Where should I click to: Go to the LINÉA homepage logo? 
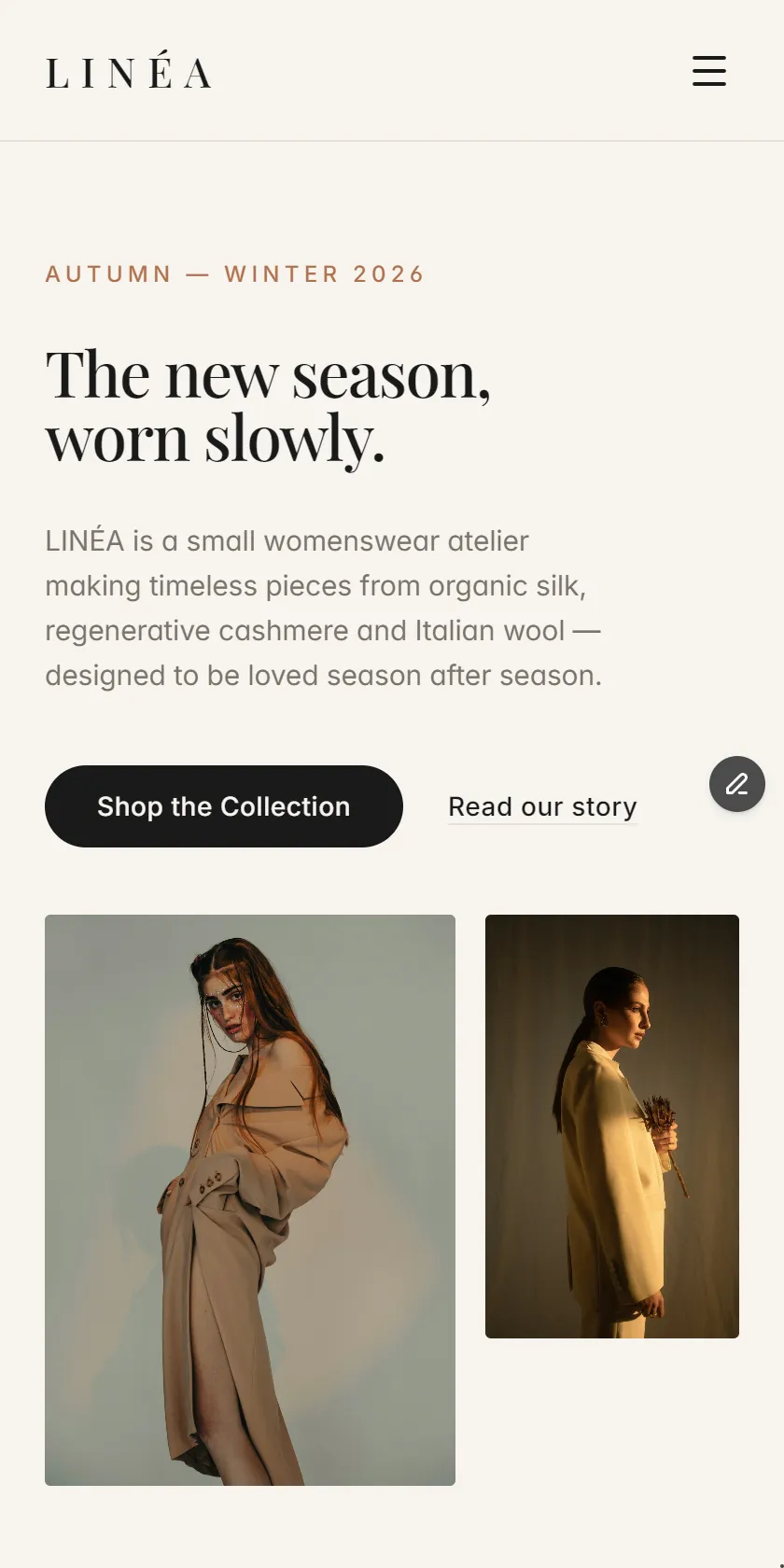click(129, 71)
